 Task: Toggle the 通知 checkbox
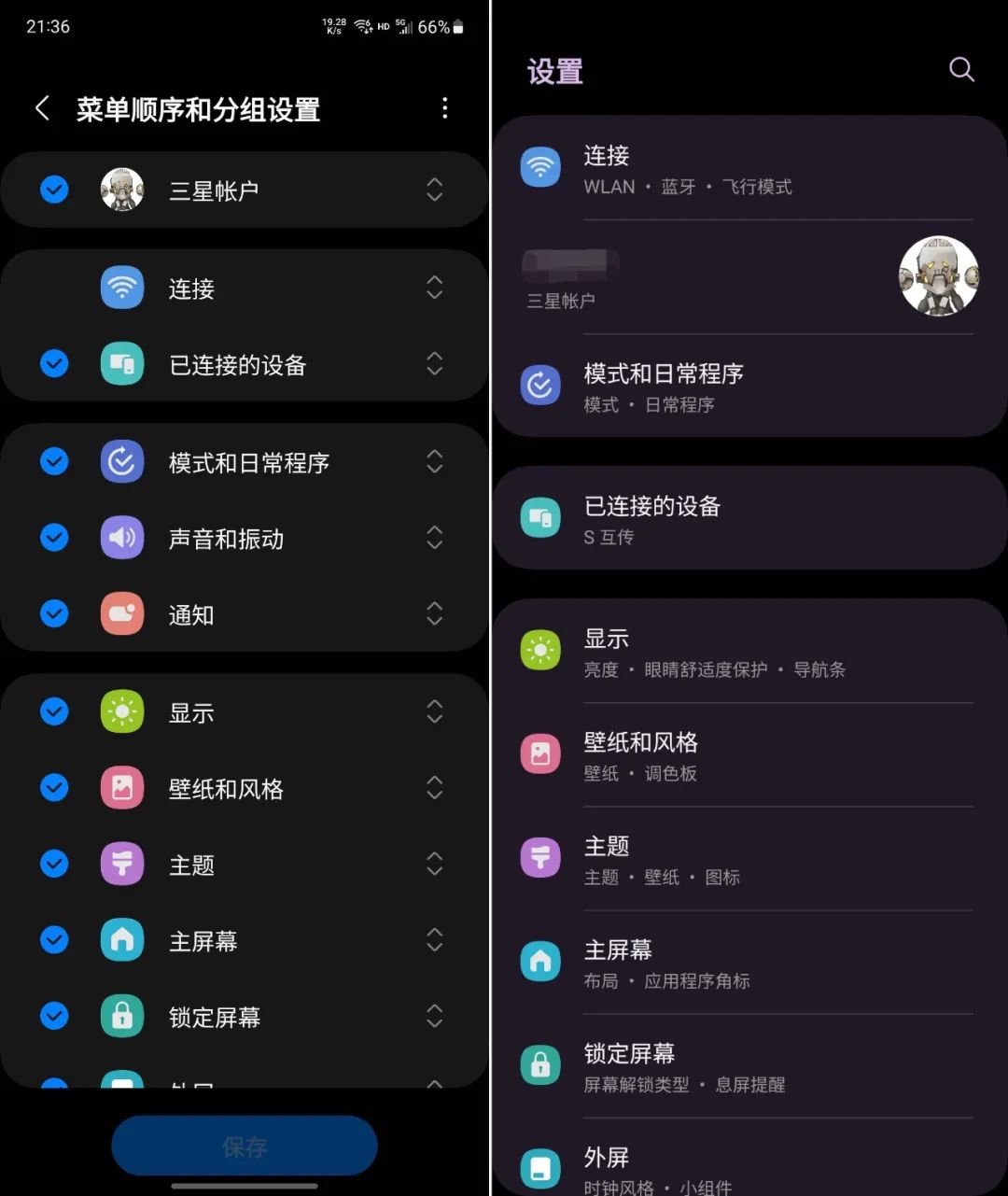[55, 614]
